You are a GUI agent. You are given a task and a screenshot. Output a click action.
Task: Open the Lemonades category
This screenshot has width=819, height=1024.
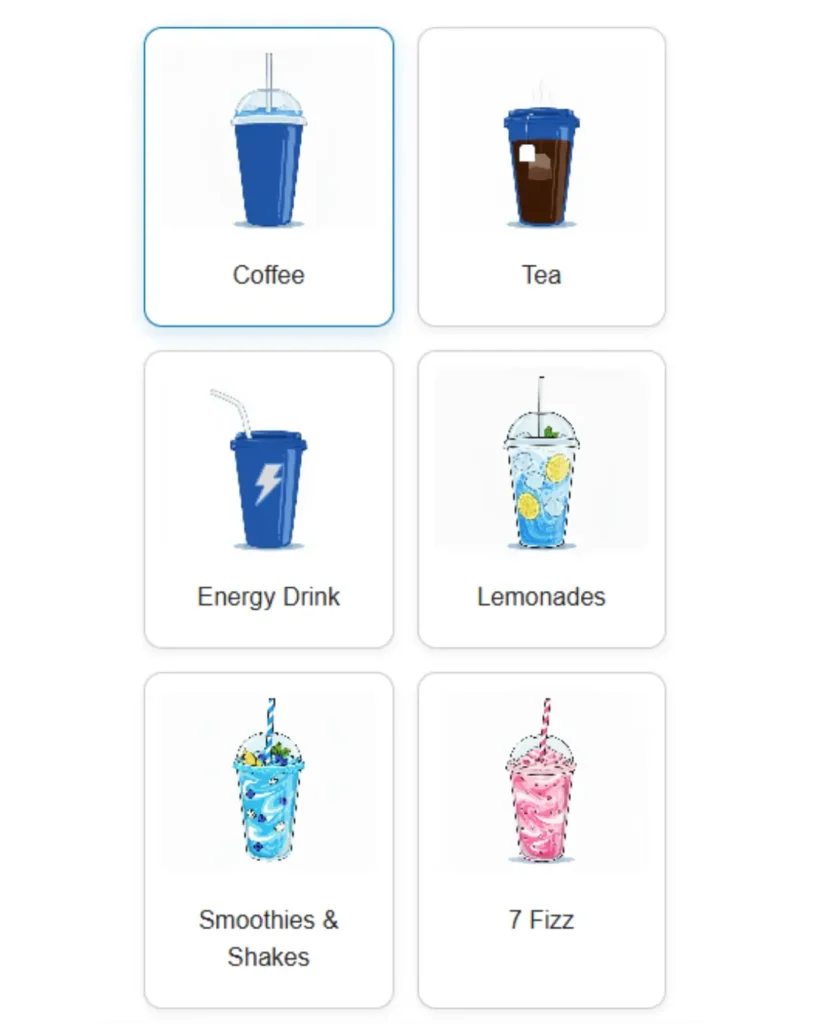(x=541, y=499)
